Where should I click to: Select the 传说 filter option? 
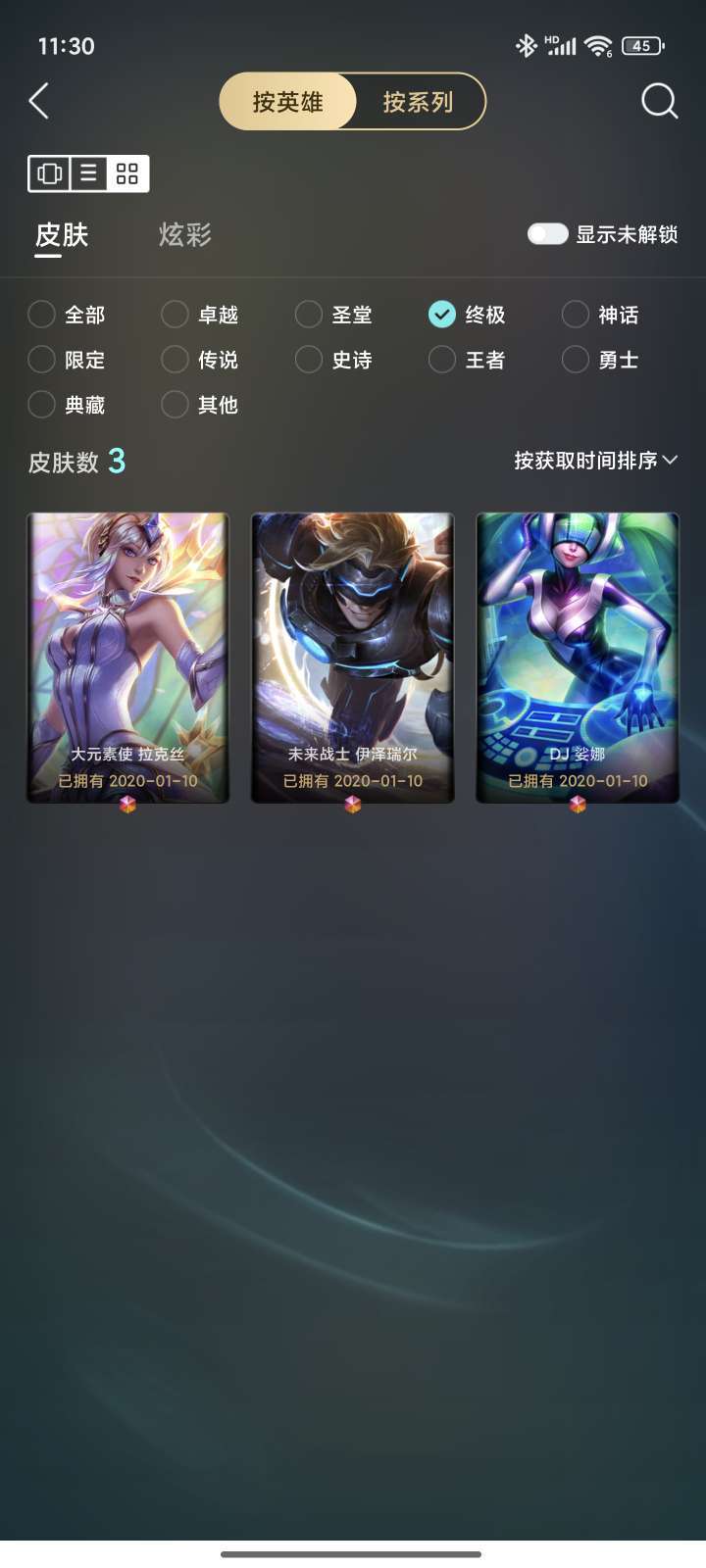pos(200,360)
